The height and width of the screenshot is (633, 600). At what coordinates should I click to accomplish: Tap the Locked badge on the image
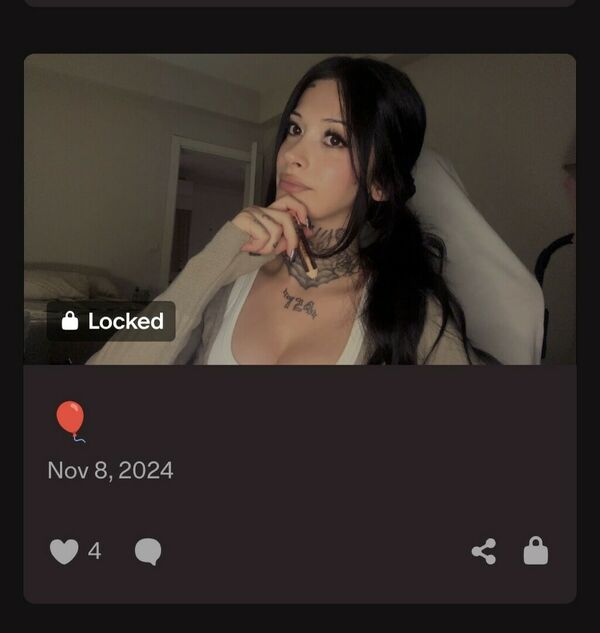(x=111, y=321)
